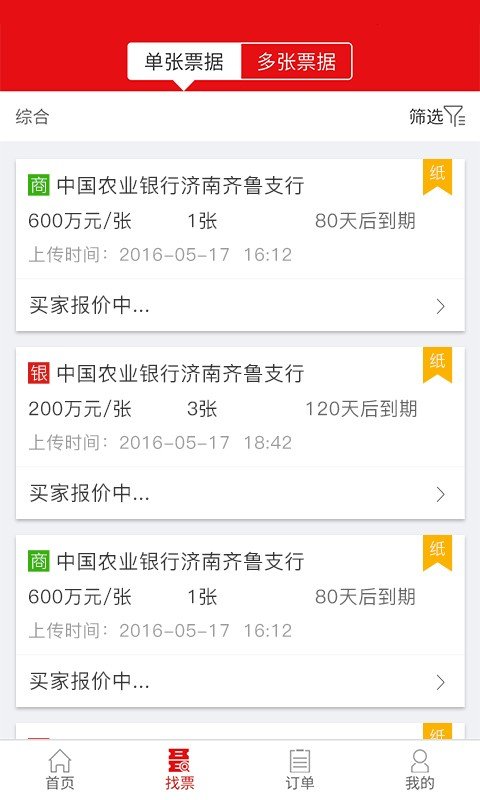Switch to the 单张票据 tab
The image size is (480, 800).
coord(184,62)
